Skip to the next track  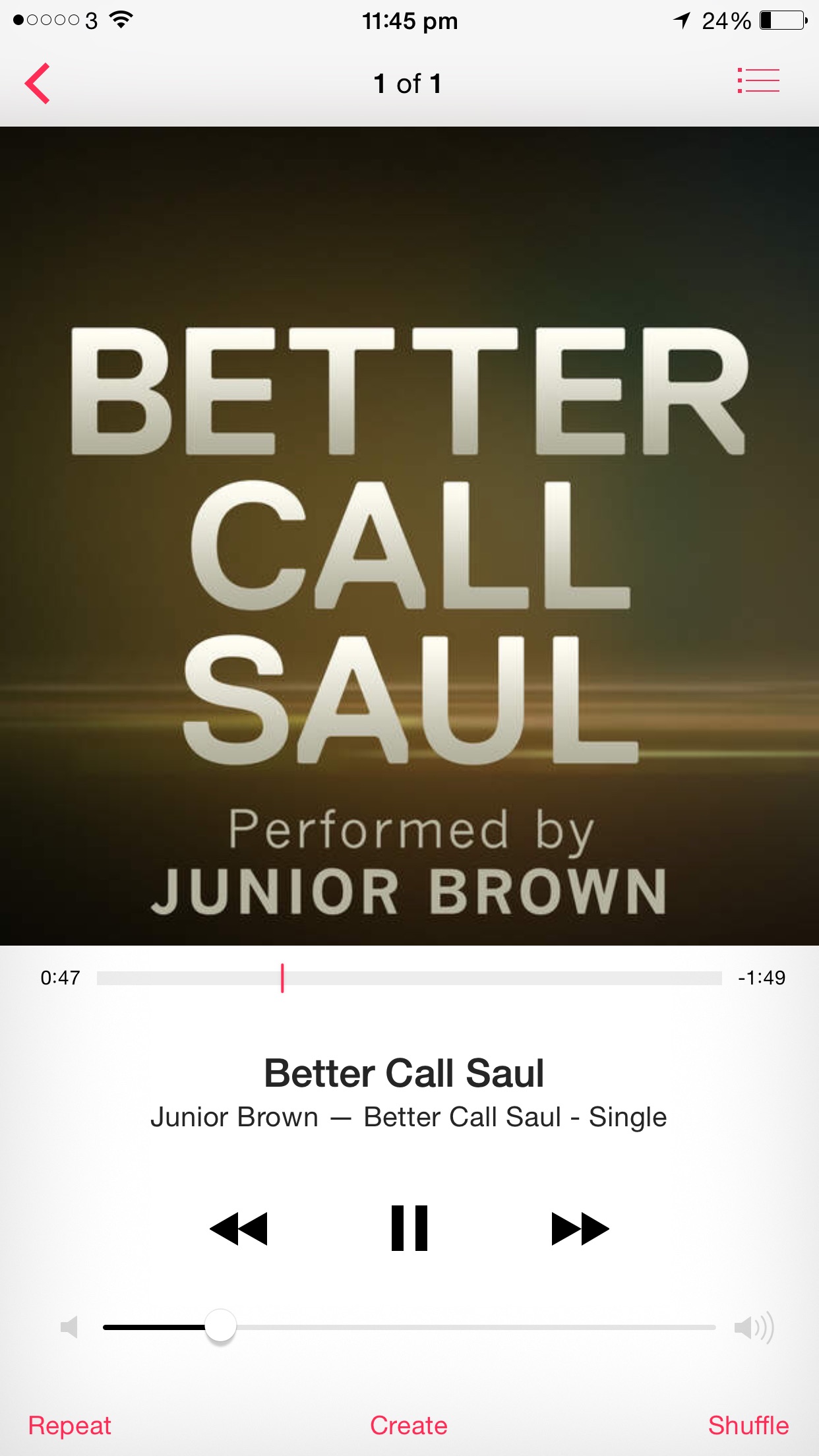[580, 1228]
